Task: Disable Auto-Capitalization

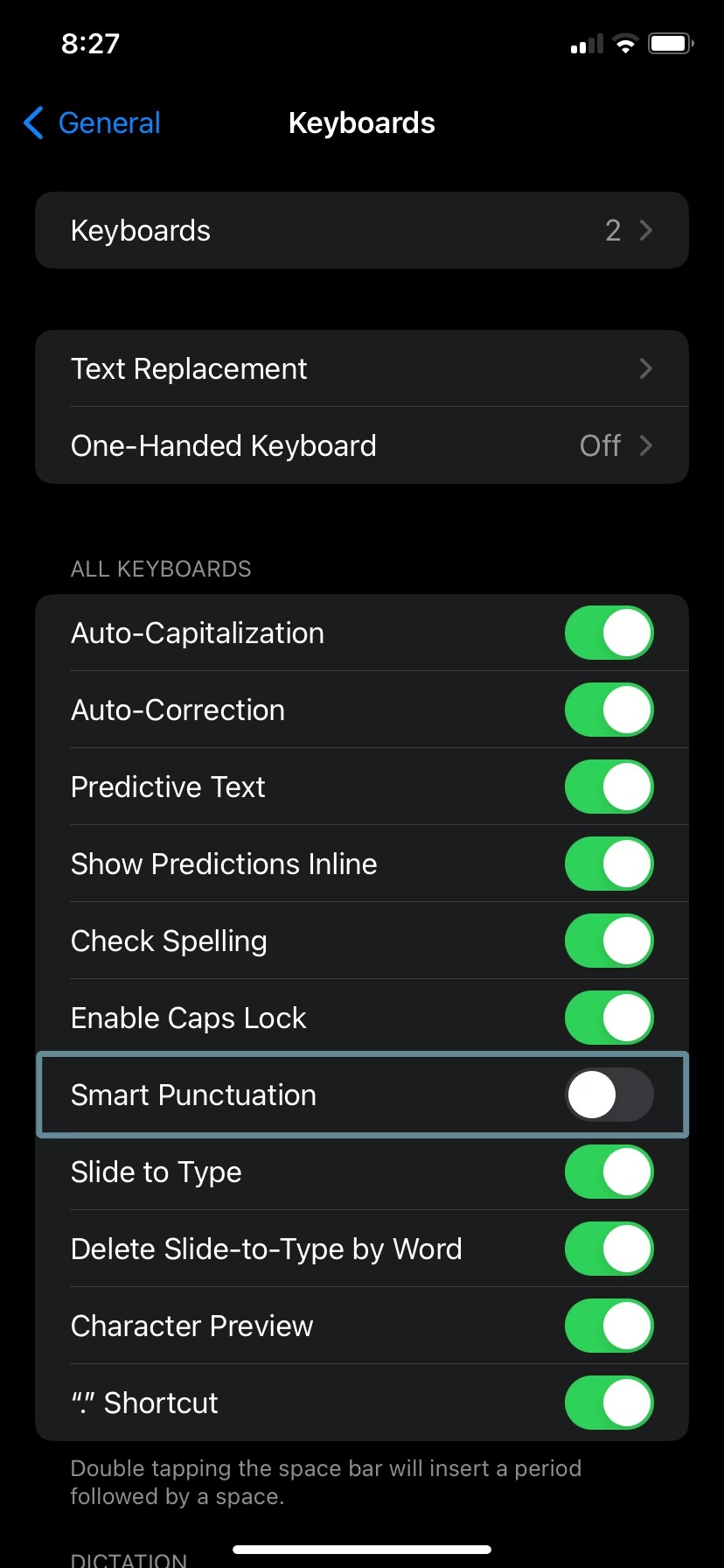Action: (609, 633)
